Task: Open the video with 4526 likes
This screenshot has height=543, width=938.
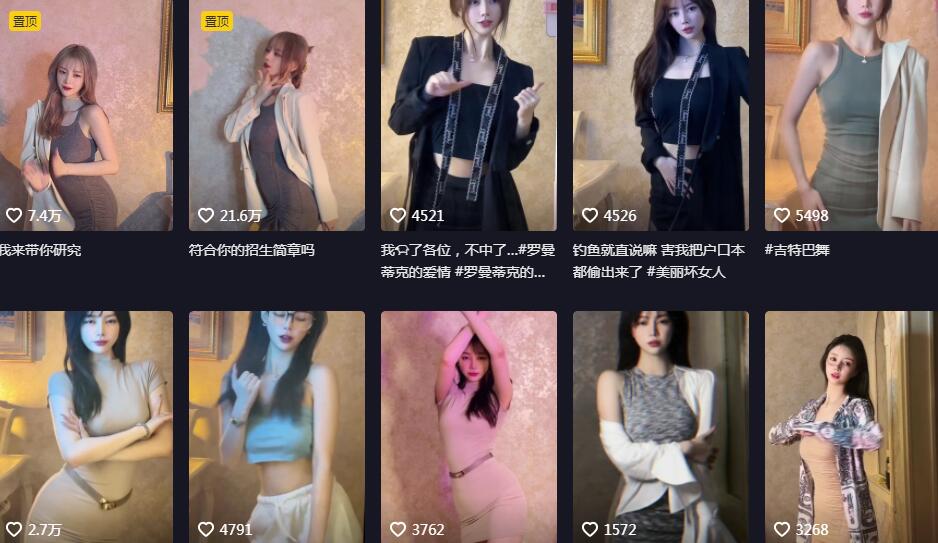Action: coord(660,115)
